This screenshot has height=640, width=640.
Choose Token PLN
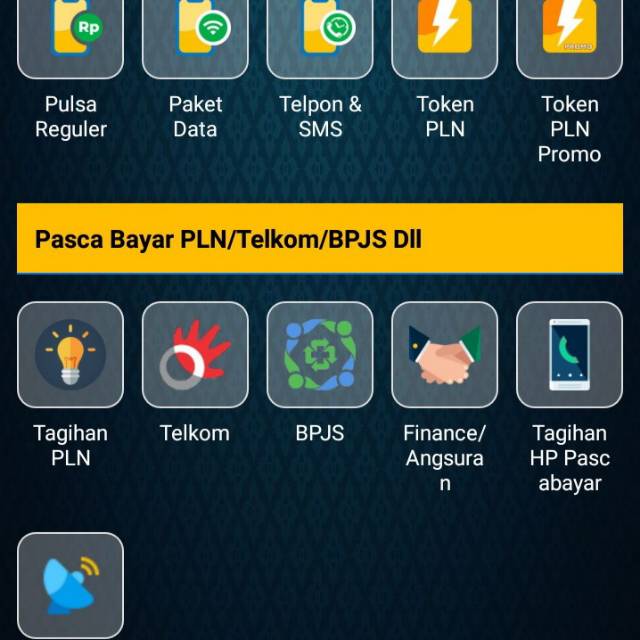point(445,38)
